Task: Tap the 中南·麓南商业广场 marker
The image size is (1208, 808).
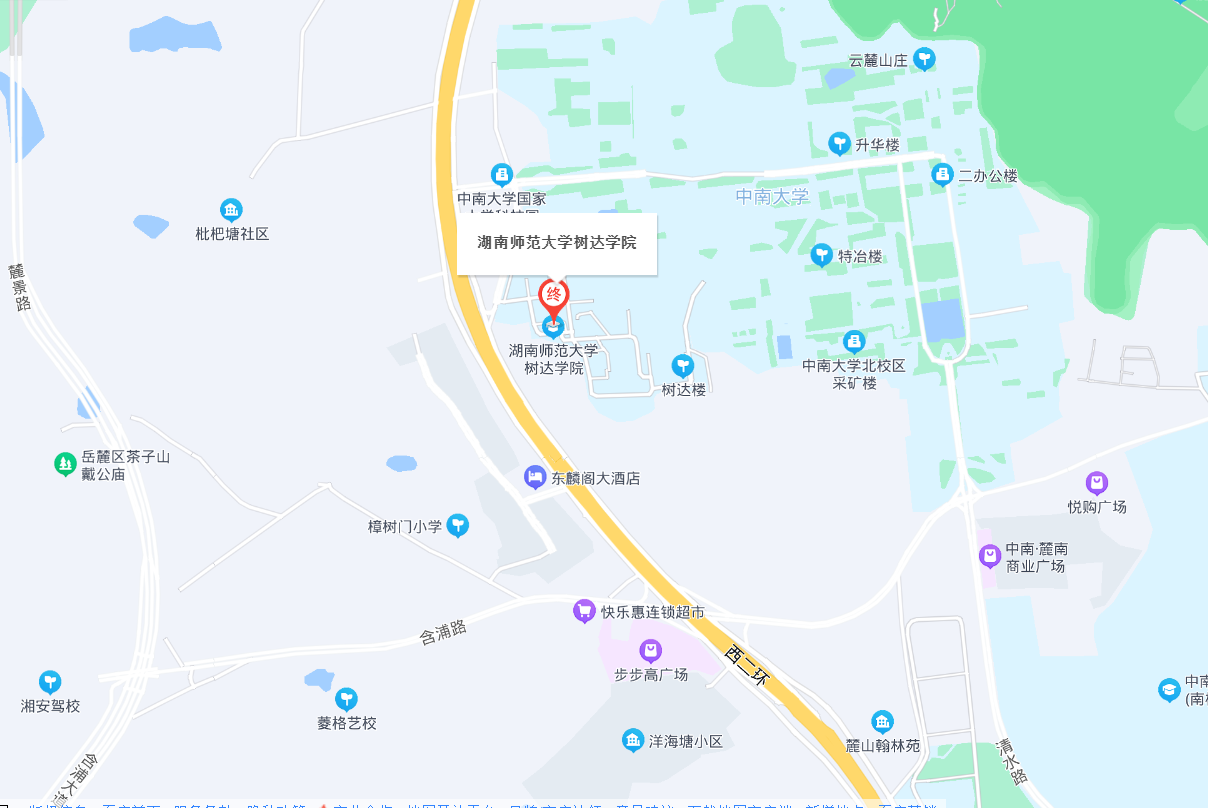Action: tap(990, 555)
